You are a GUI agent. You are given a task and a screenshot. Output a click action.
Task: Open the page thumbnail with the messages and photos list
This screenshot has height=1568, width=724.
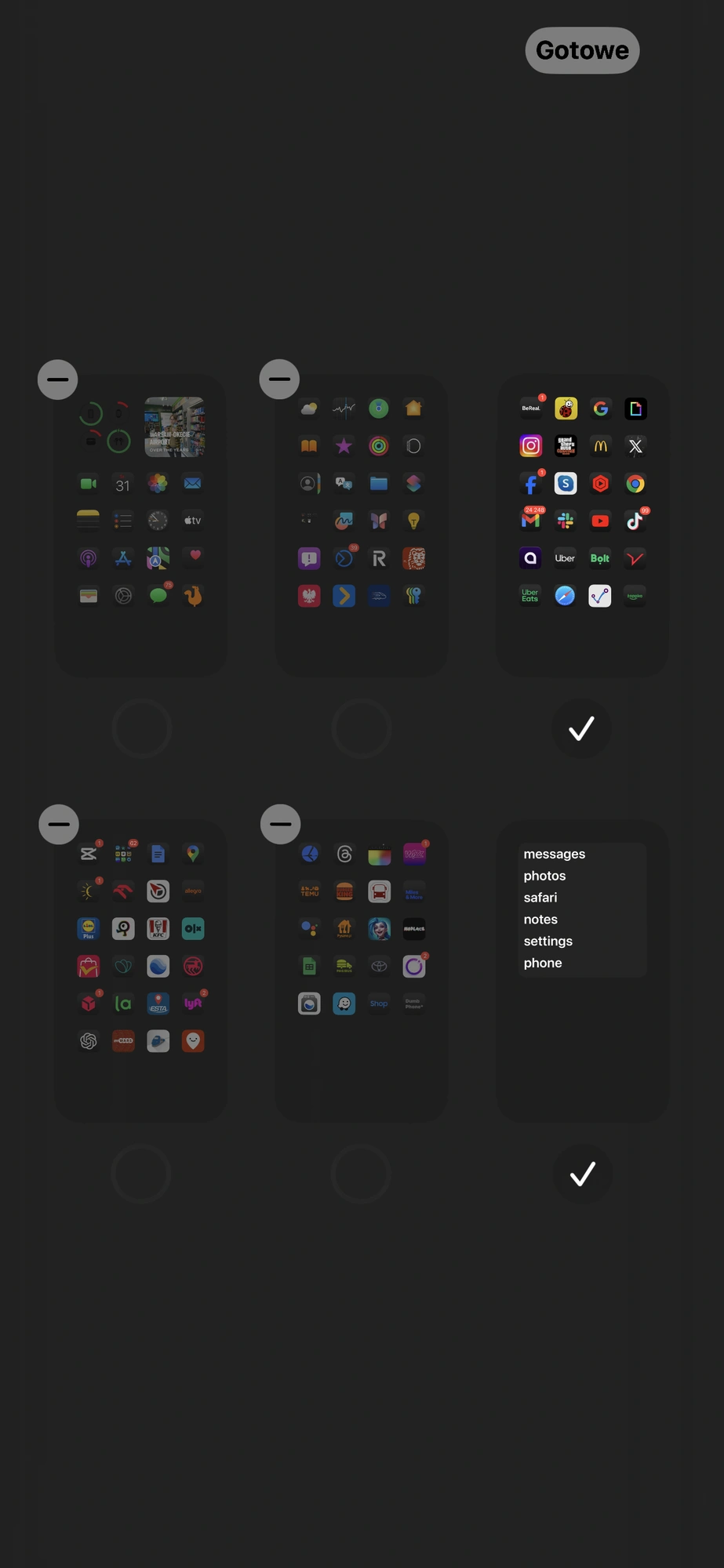[582, 970]
